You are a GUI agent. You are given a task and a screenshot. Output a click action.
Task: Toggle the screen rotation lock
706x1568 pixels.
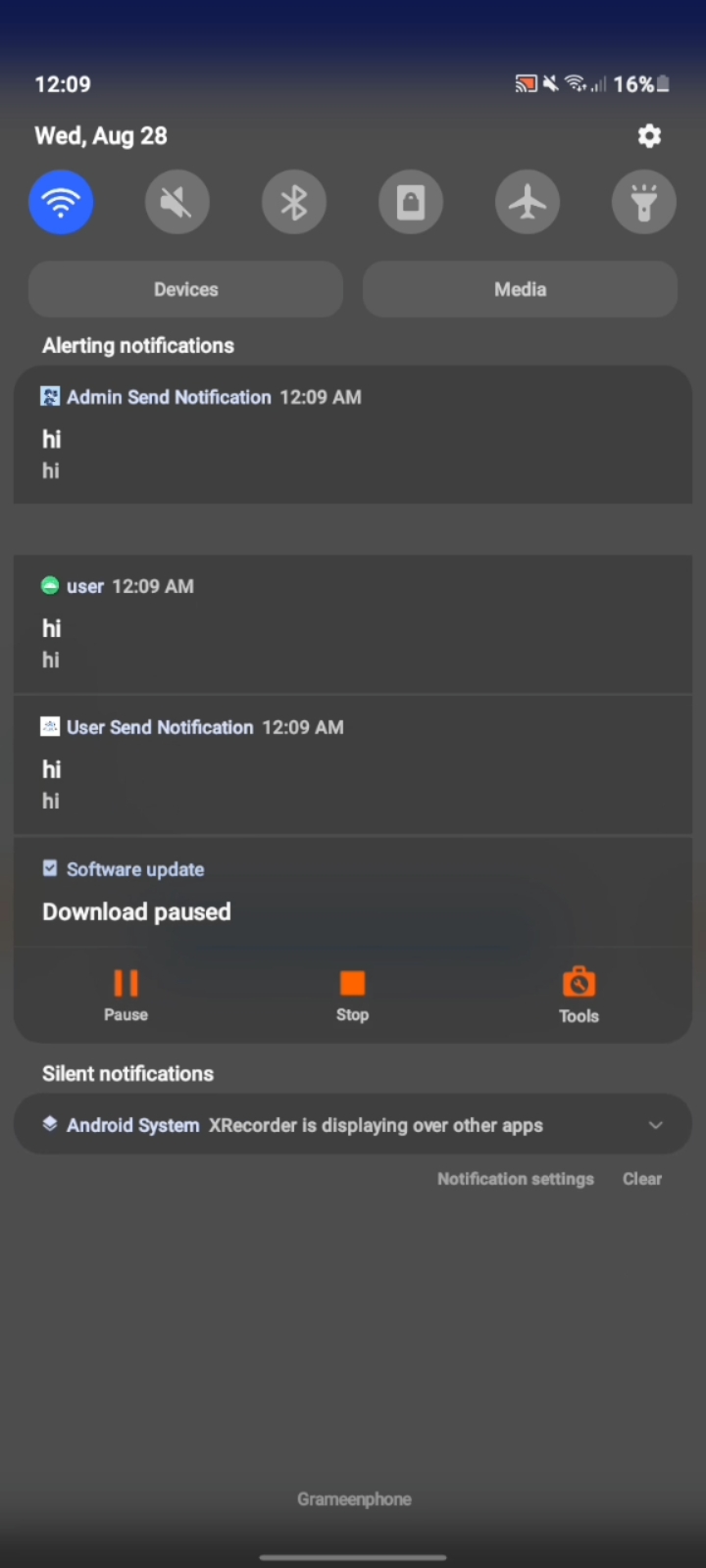click(411, 203)
